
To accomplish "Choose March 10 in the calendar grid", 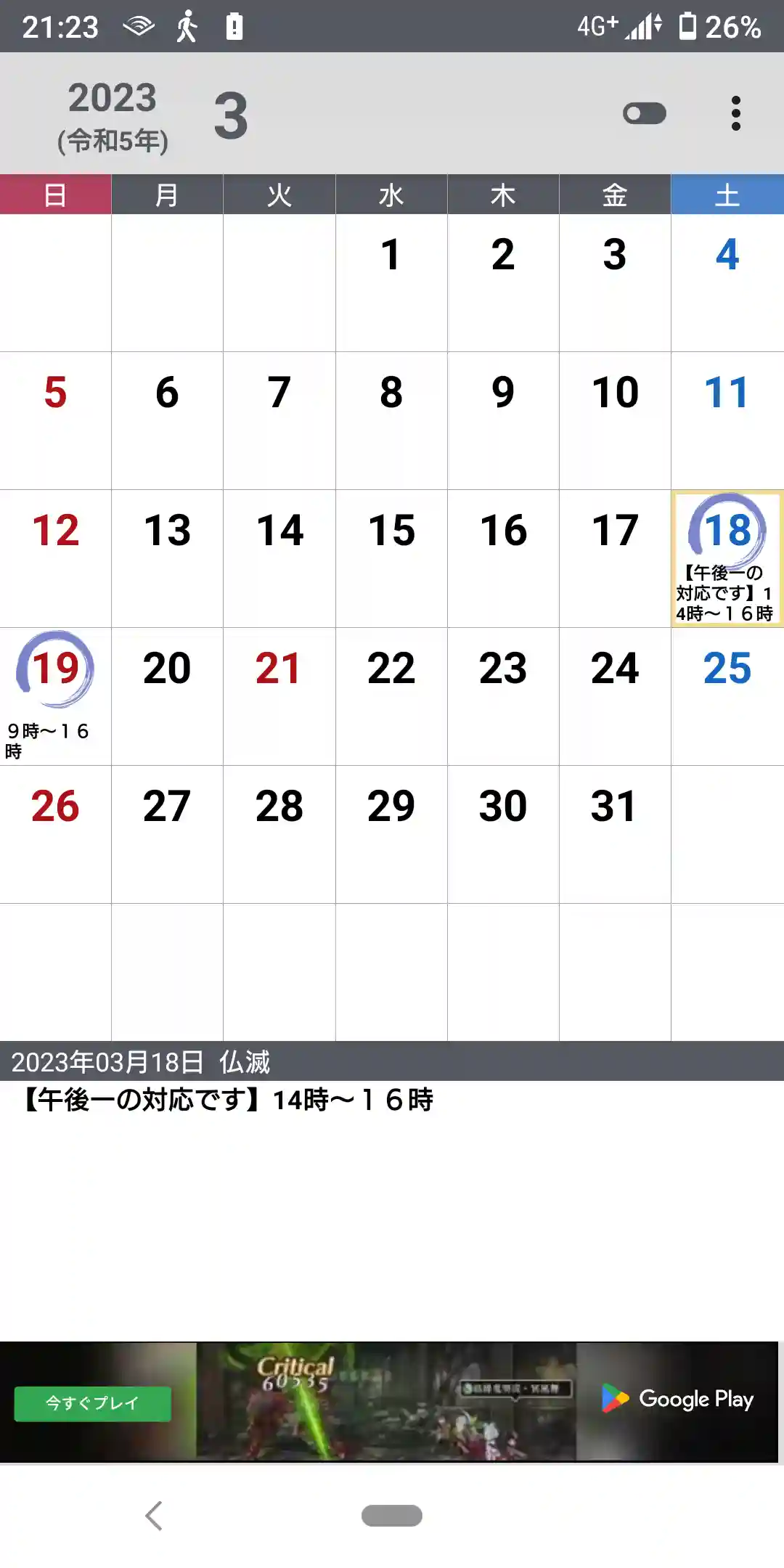I will pos(615,420).
